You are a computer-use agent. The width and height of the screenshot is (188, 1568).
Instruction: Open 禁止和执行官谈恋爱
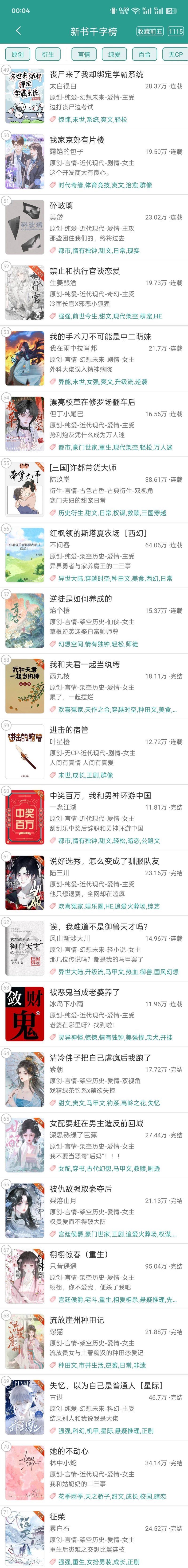point(85,271)
